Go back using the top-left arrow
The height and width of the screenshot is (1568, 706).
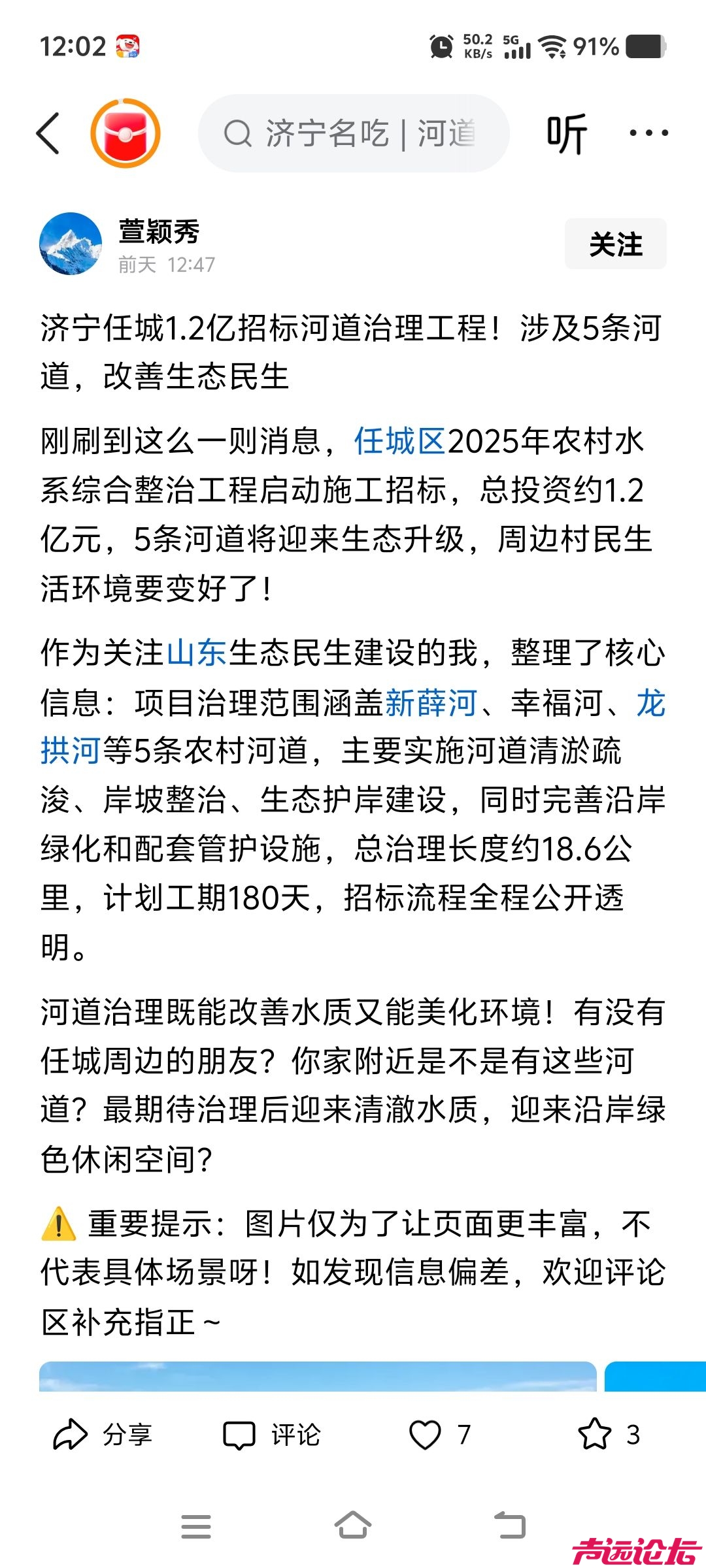[x=48, y=133]
